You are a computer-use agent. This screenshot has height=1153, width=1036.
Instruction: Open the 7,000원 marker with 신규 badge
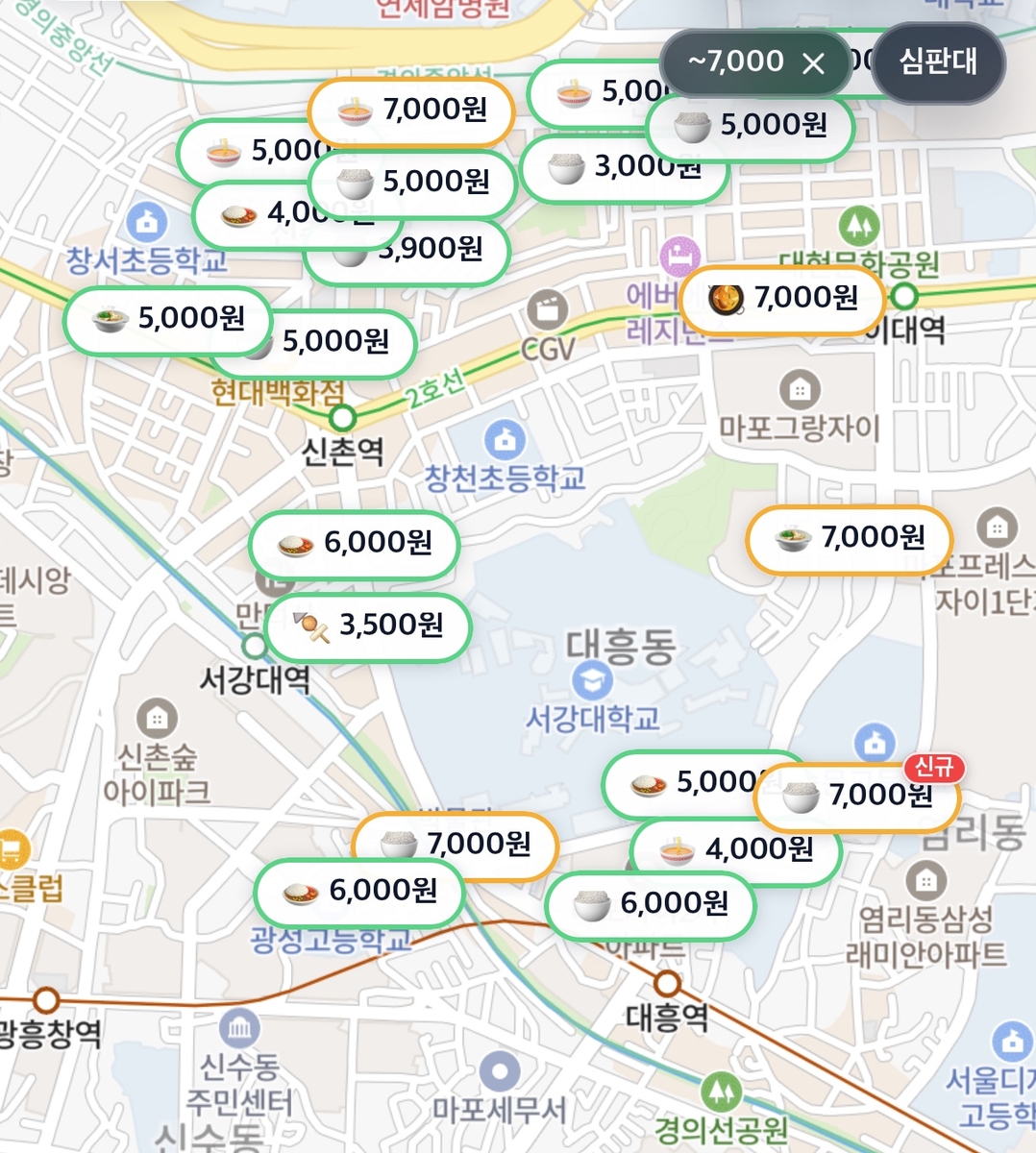(858, 796)
